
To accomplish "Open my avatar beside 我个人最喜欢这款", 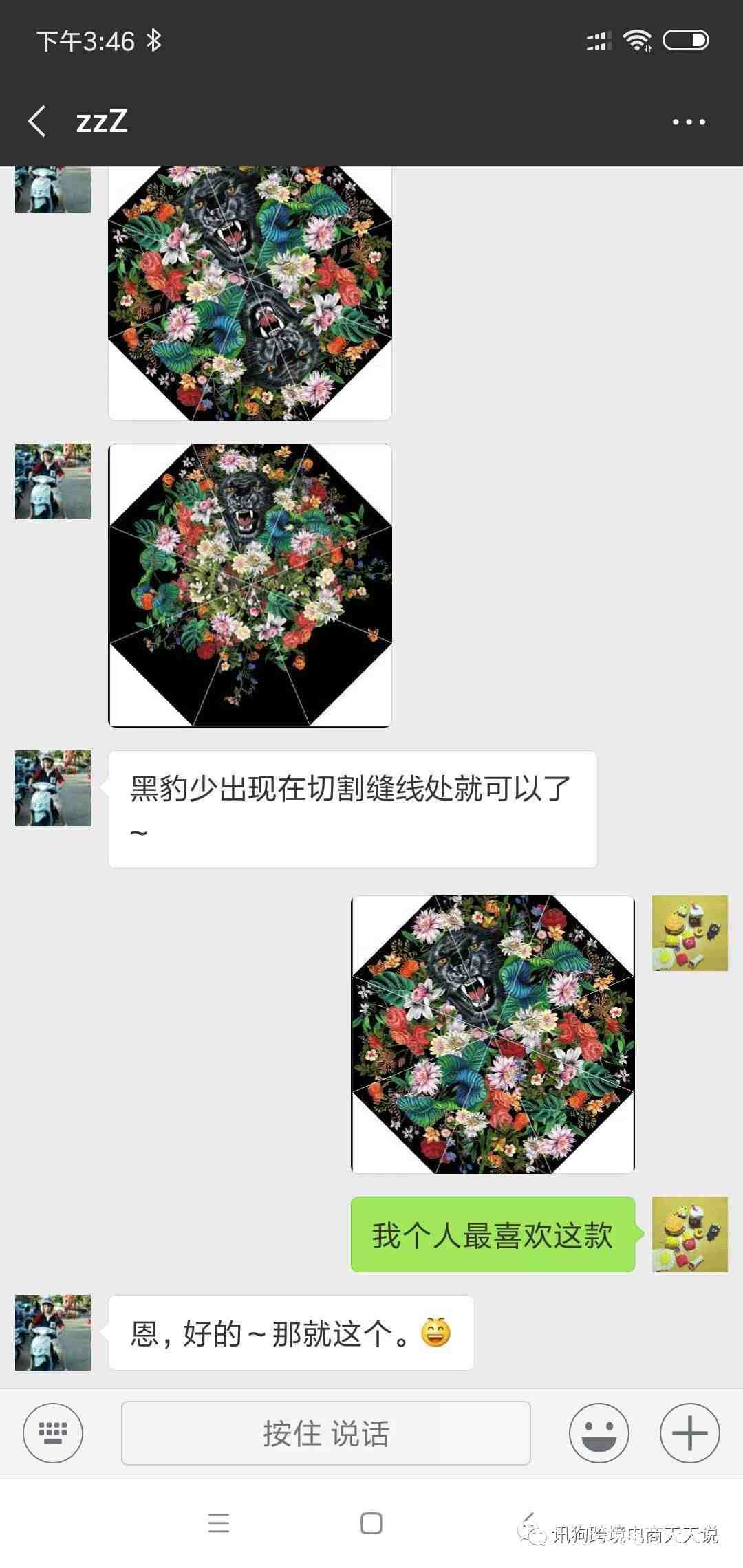I will (689, 1234).
